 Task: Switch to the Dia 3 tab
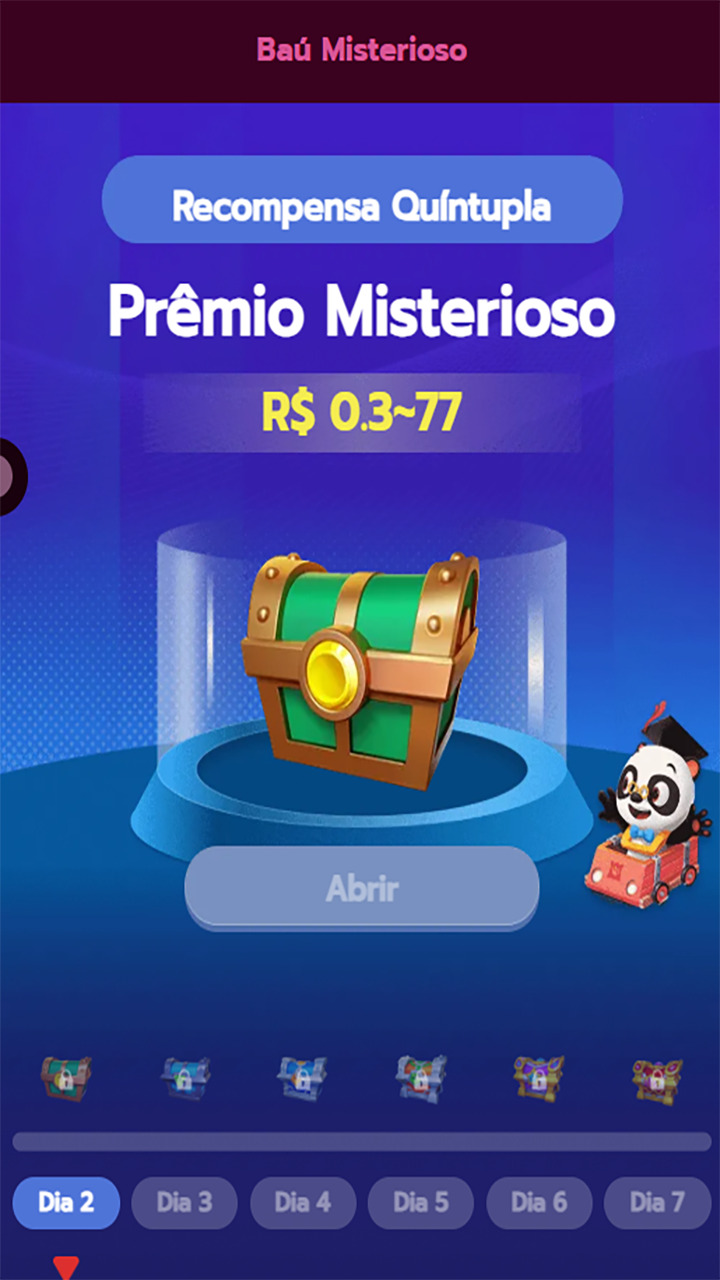(x=184, y=1203)
